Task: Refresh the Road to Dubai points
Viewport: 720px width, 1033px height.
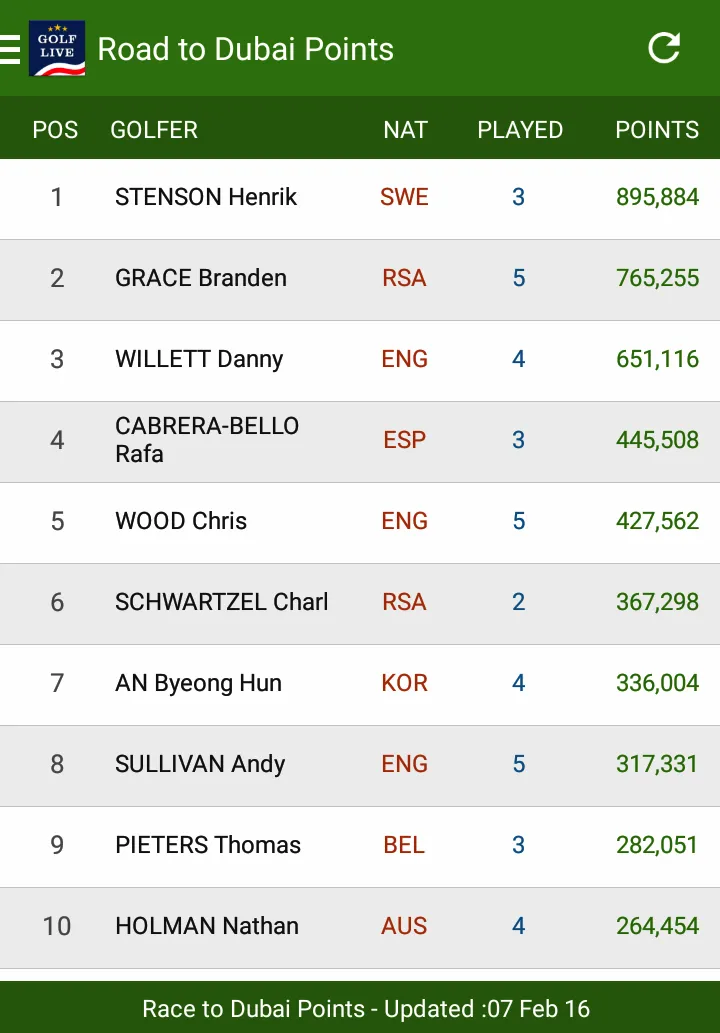Action: click(664, 48)
